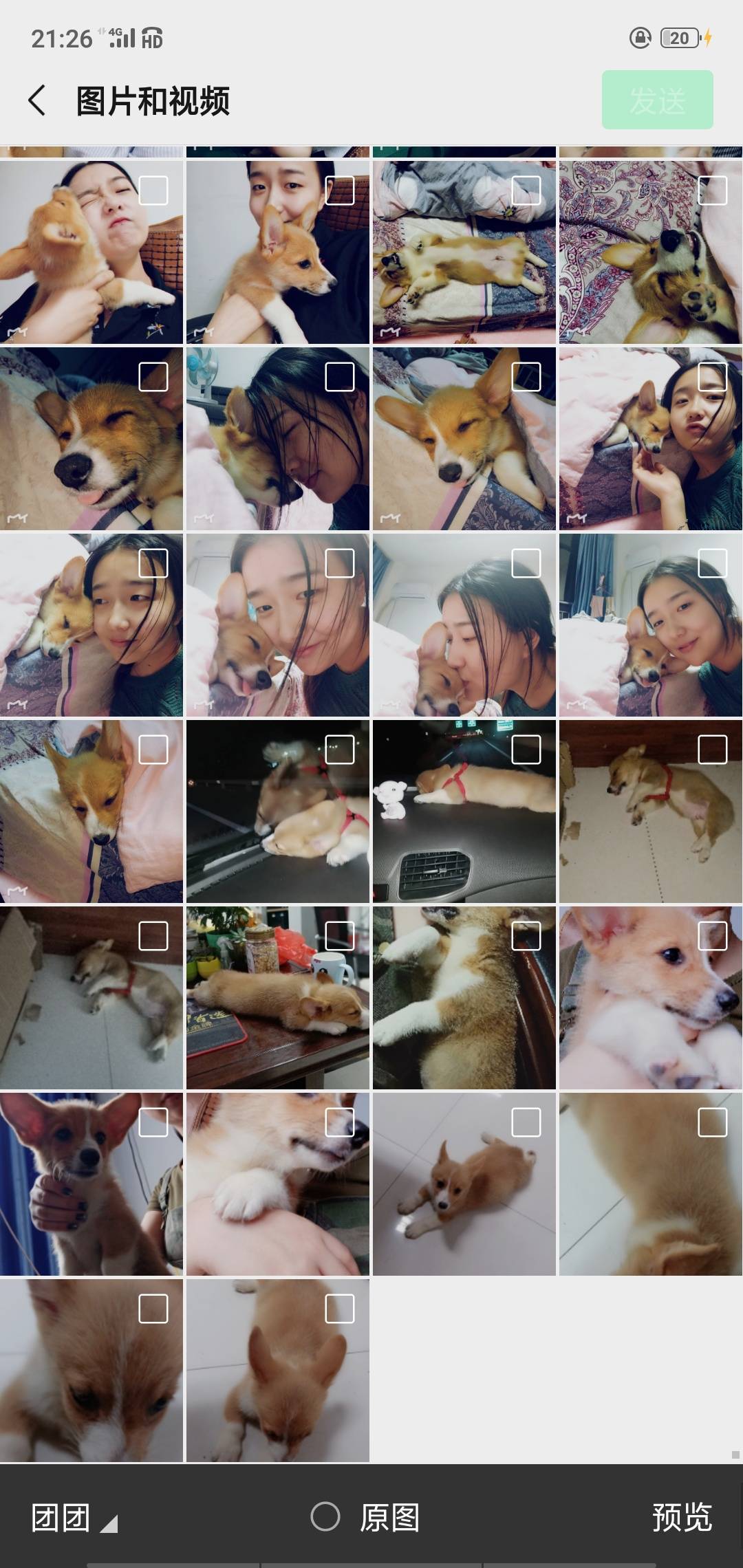743x1568 pixels.
Task: Tap 预览 to preview selection
Action: (x=681, y=1517)
